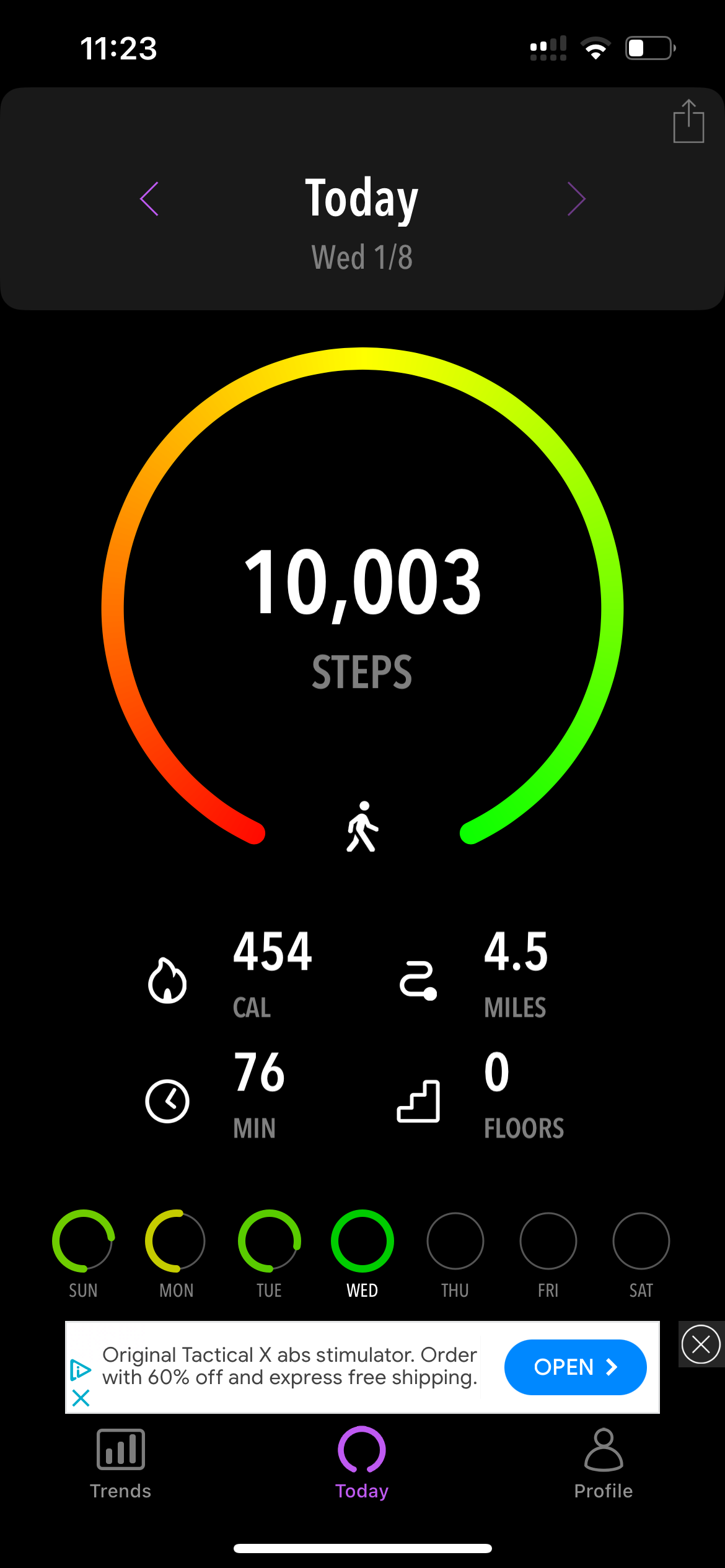This screenshot has width=725, height=1568.
Task: Share today's step summary
Action: tap(688, 121)
